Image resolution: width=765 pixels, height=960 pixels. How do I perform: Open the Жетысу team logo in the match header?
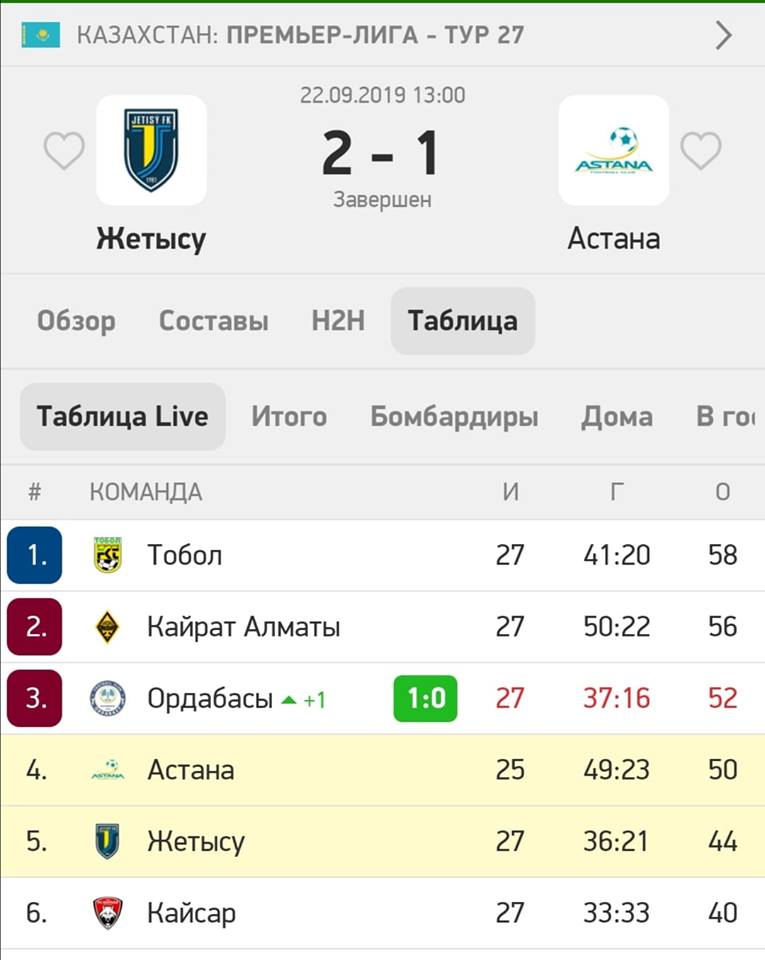point(151,150)
